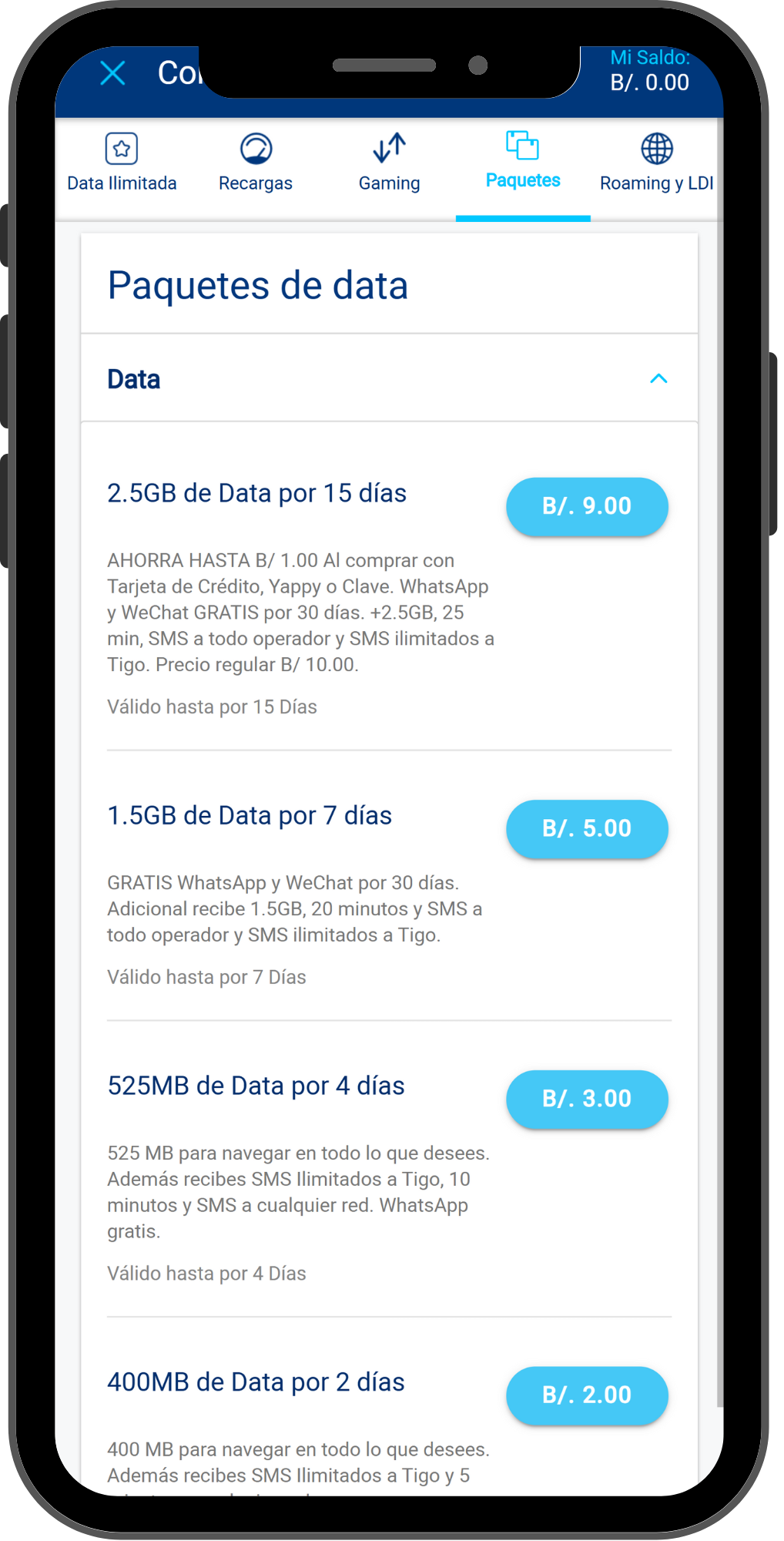Purchase 400MB package for B/. 2.00
This screenshot has height=1541, width=784.
pyautogui.click(x=586, y=1395)
